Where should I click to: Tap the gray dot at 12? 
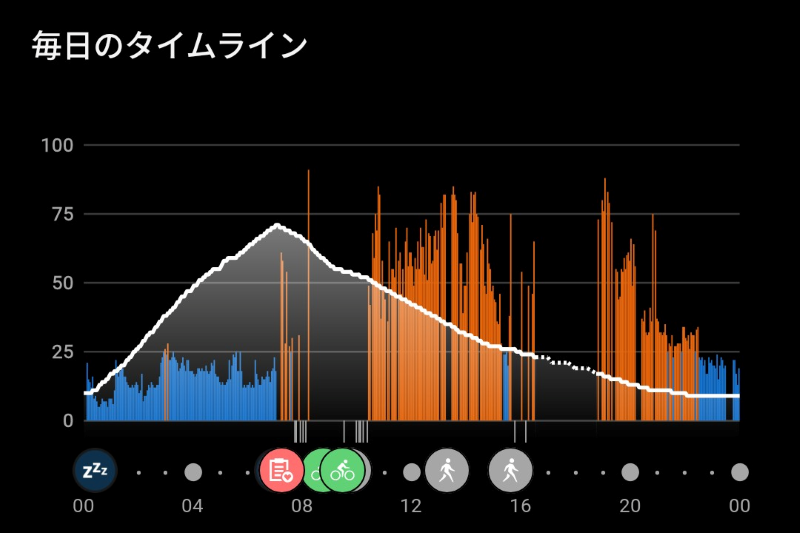pyautogui.click(x=411, y=472)
